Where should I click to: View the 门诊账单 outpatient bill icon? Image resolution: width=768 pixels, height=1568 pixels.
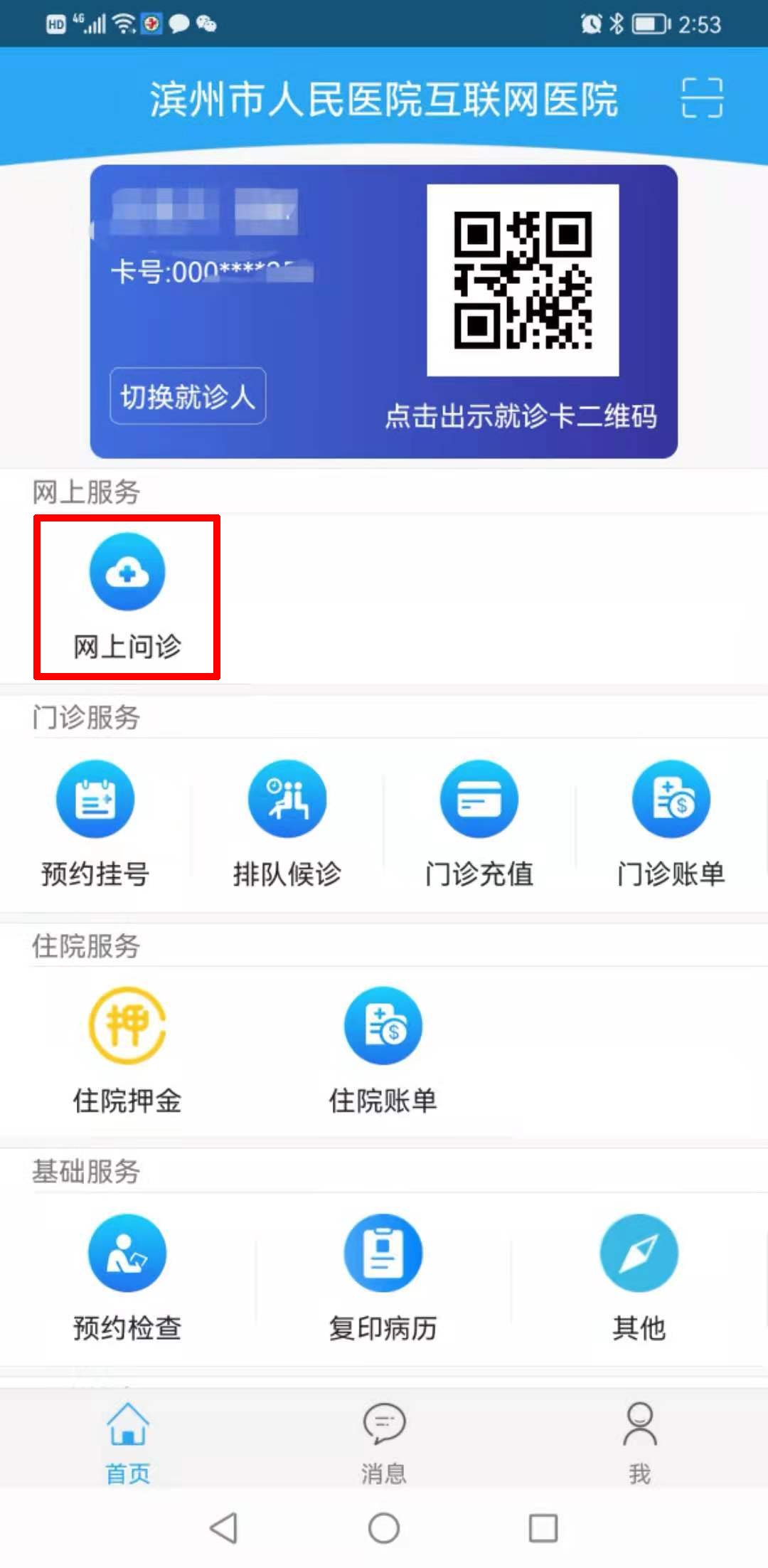[x=671, y=818]
